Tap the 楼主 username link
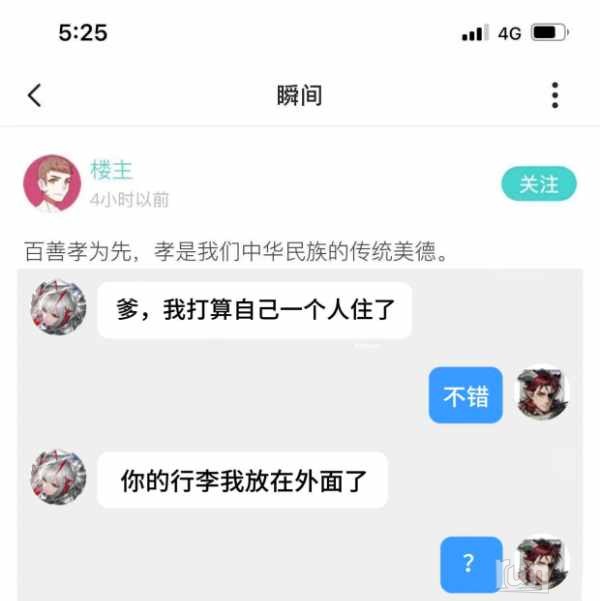 click(111, 170)
